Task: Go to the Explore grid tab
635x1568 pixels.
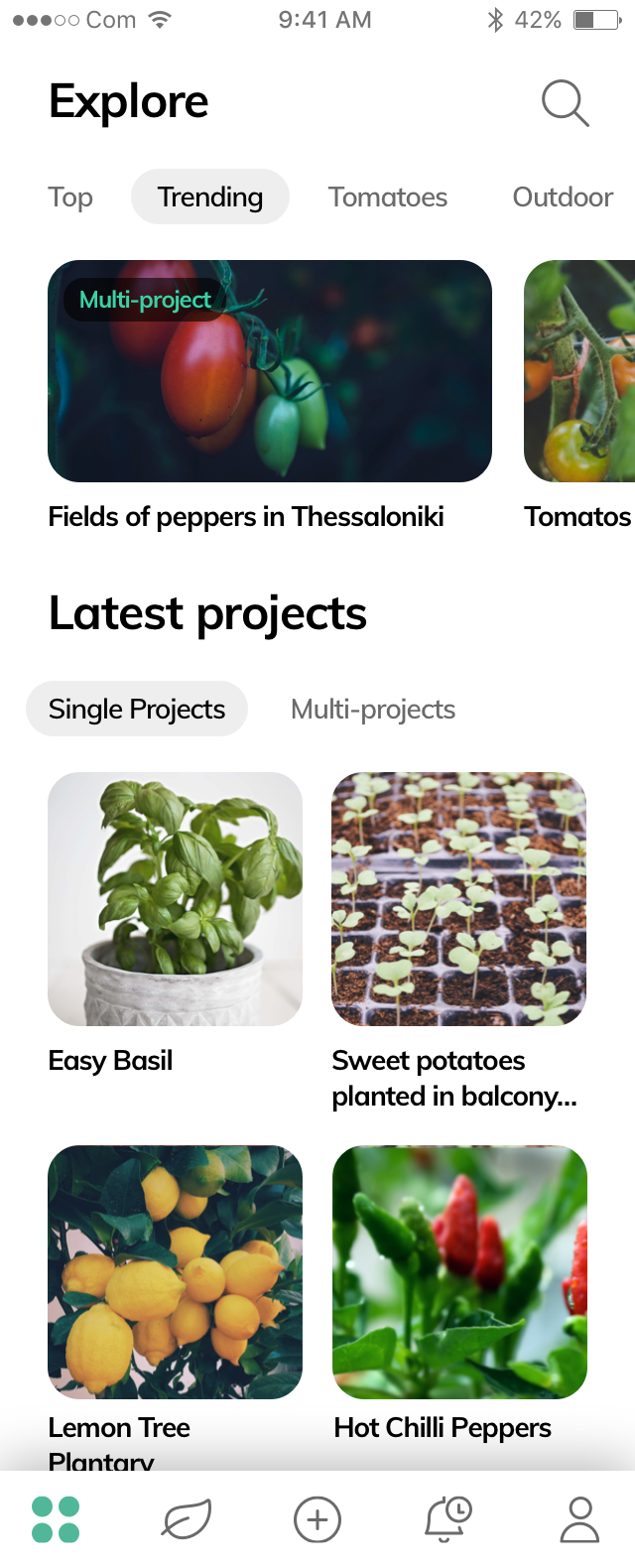Action: click(x=56, y=1520)
